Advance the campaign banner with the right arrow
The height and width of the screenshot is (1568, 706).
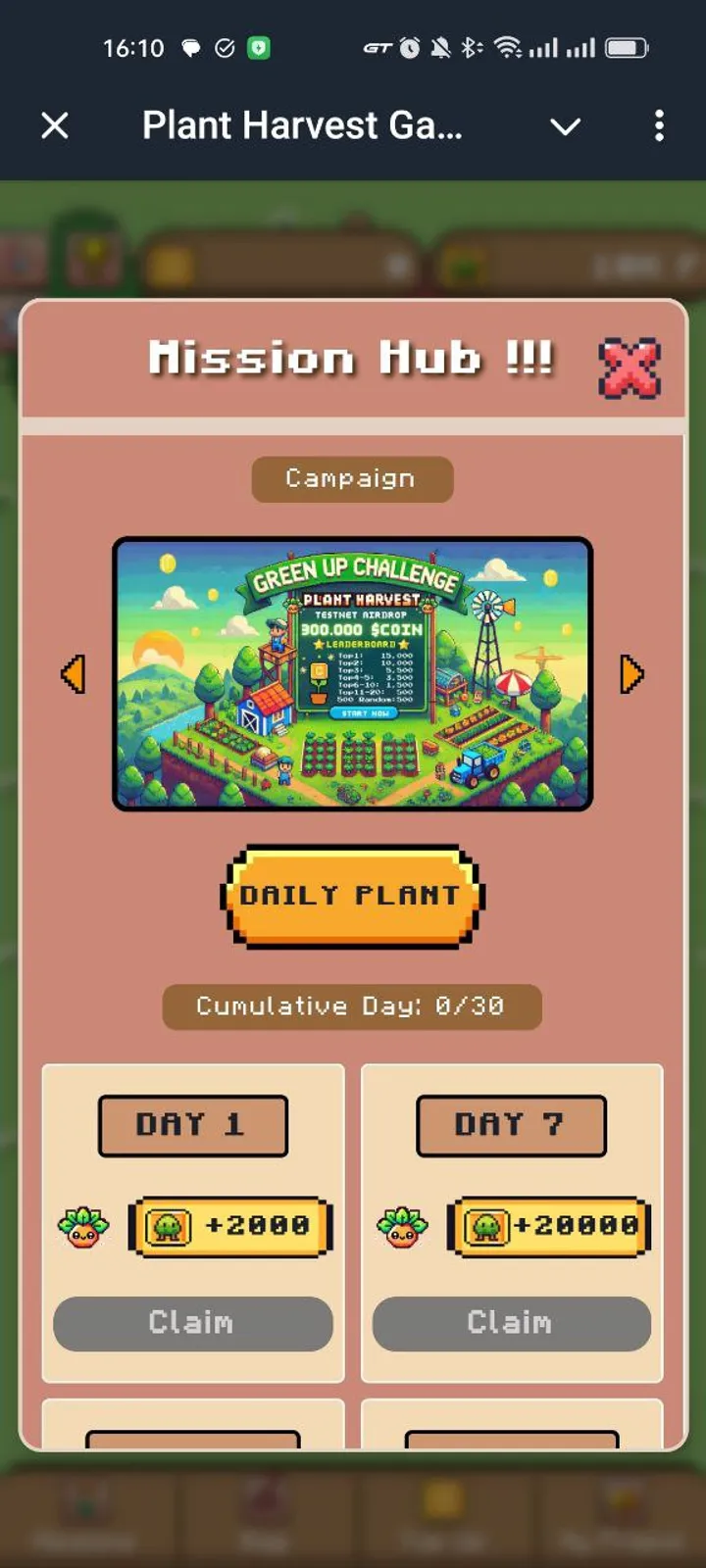(631, 673)
